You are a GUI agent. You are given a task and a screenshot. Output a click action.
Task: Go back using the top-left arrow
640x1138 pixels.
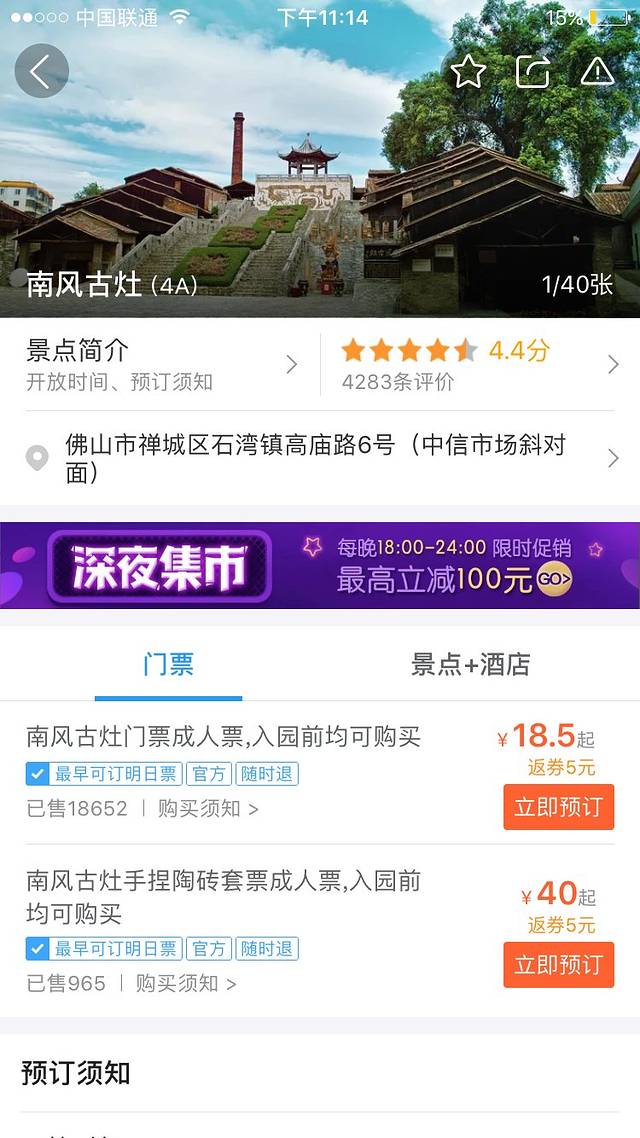41,71
